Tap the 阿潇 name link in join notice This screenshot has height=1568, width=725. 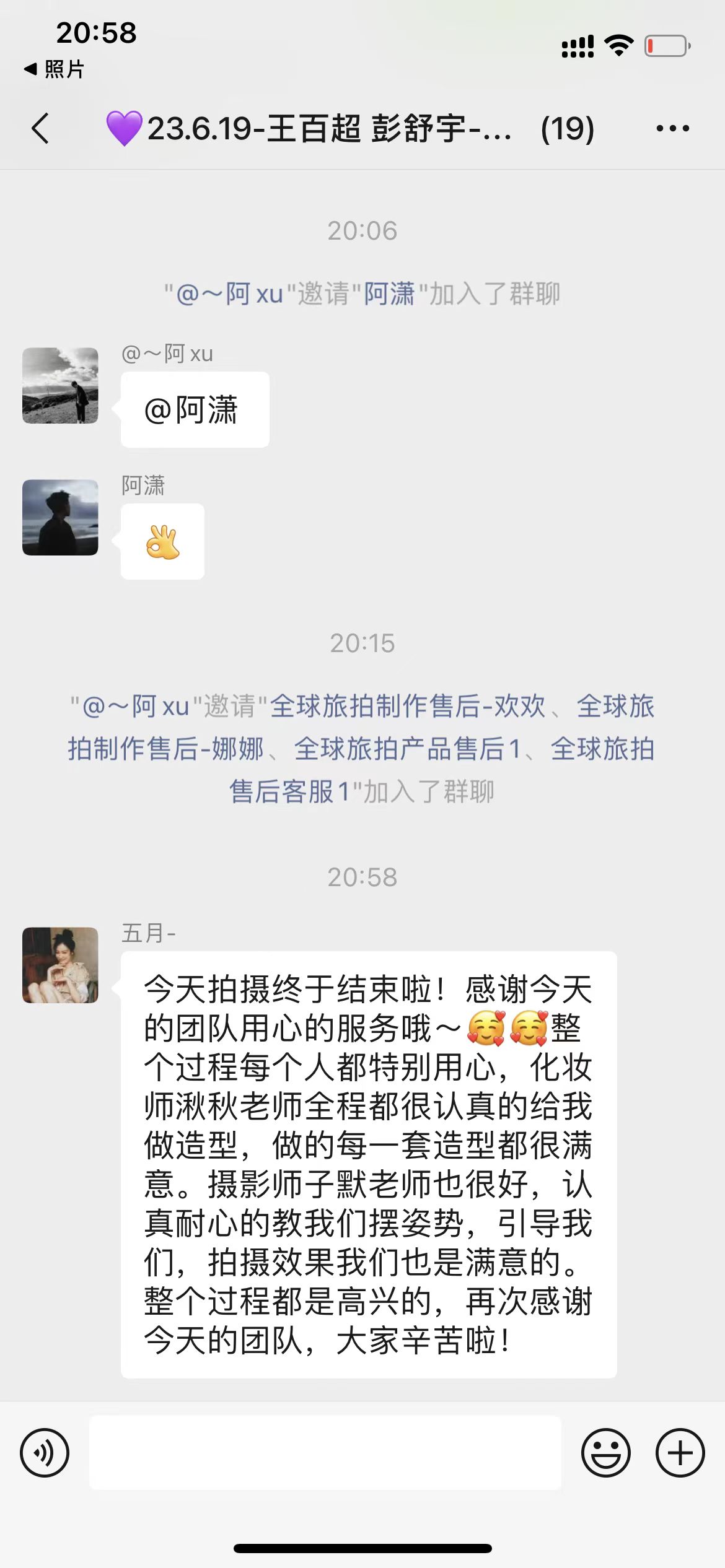pyautogui.click(x=389, y=294)
